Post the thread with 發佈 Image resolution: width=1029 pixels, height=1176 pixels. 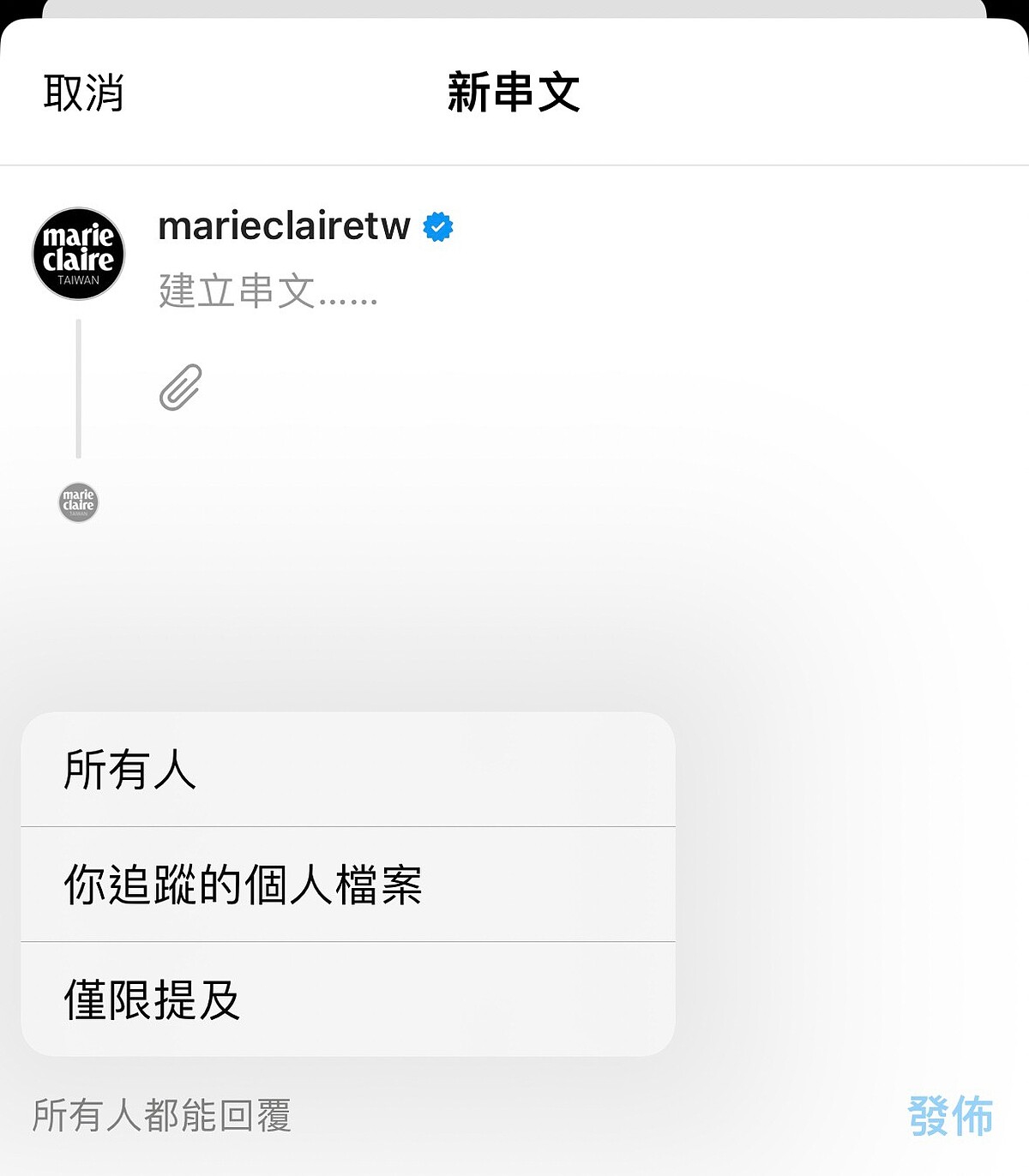point(949,1115)
